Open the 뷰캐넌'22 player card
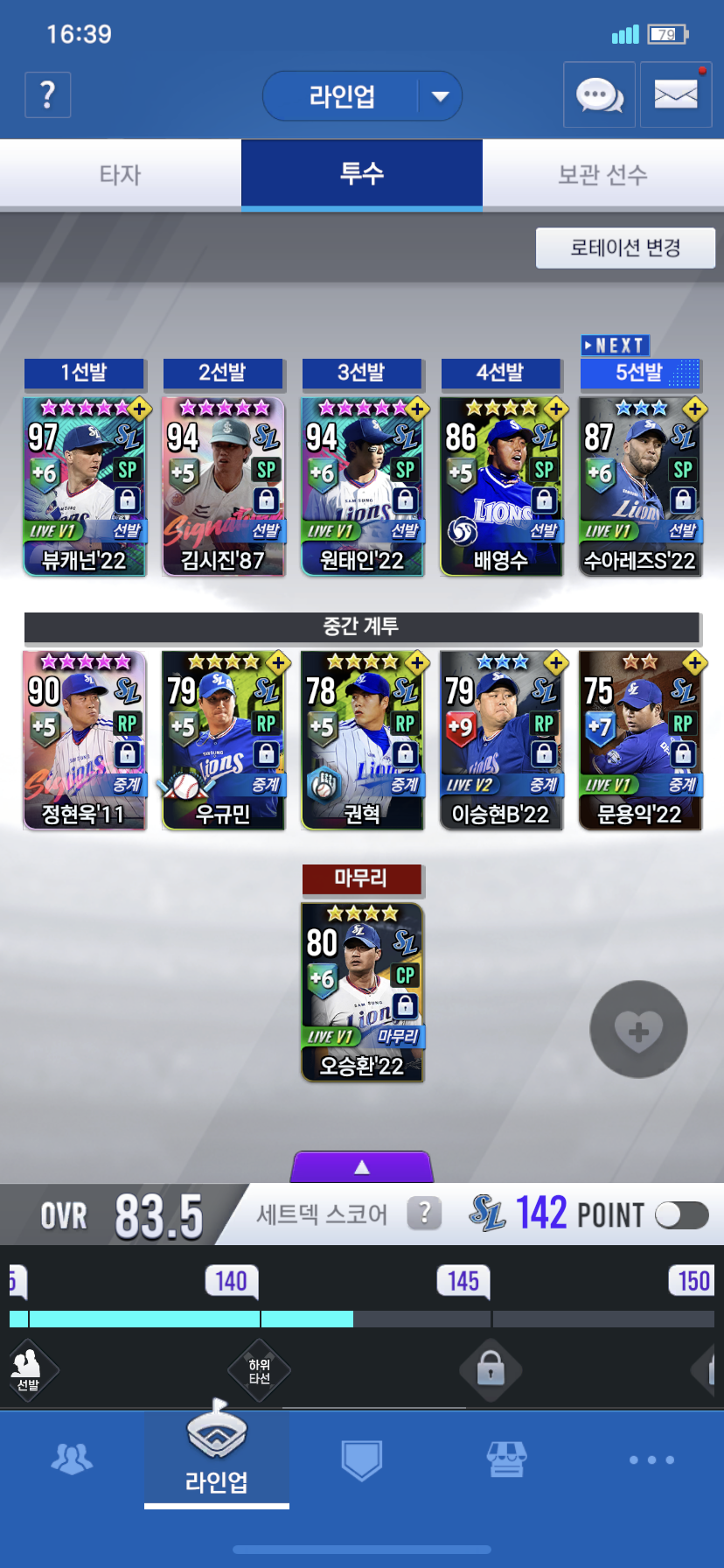Image resolution: width=724 pixels, height=1568 pixels. tap(85, 486)
